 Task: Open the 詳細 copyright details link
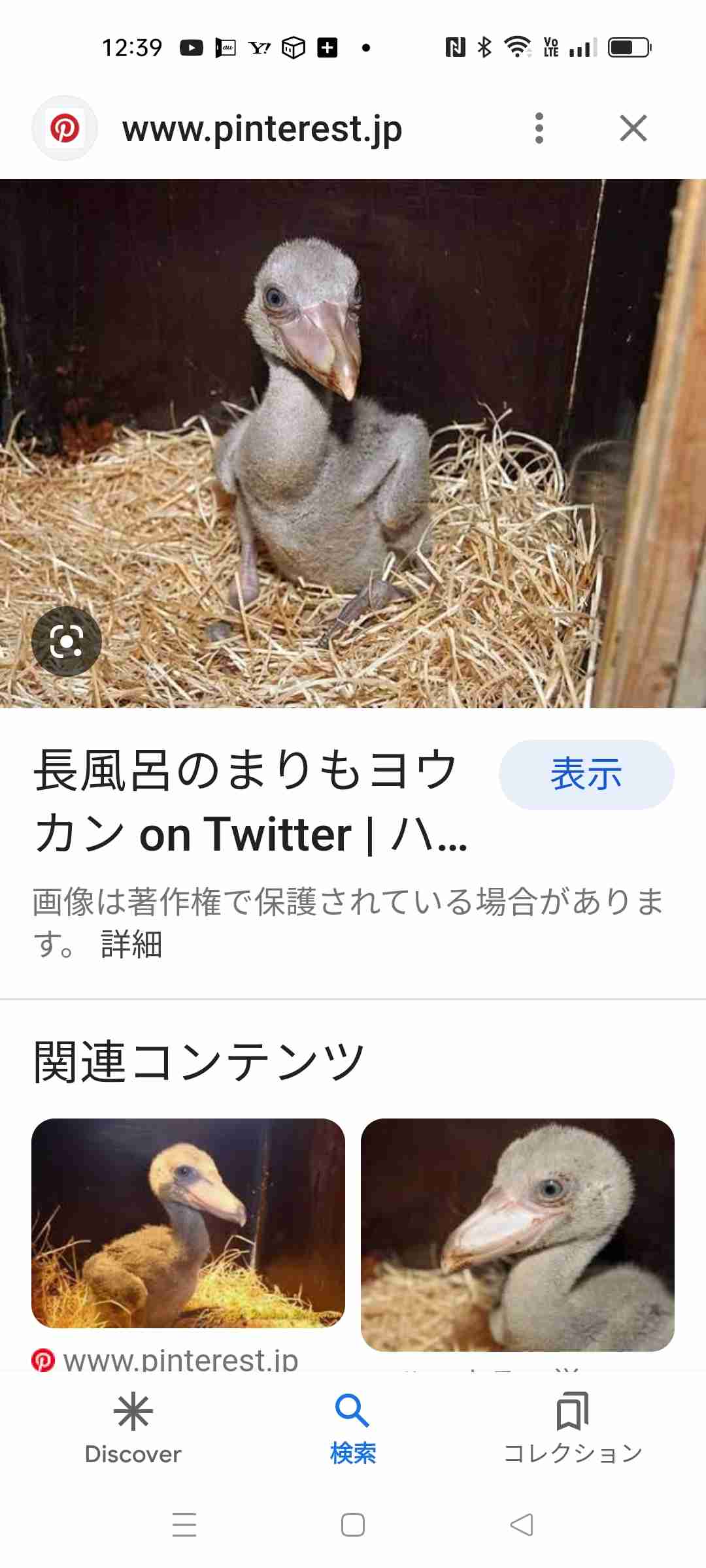click(131, 943)
